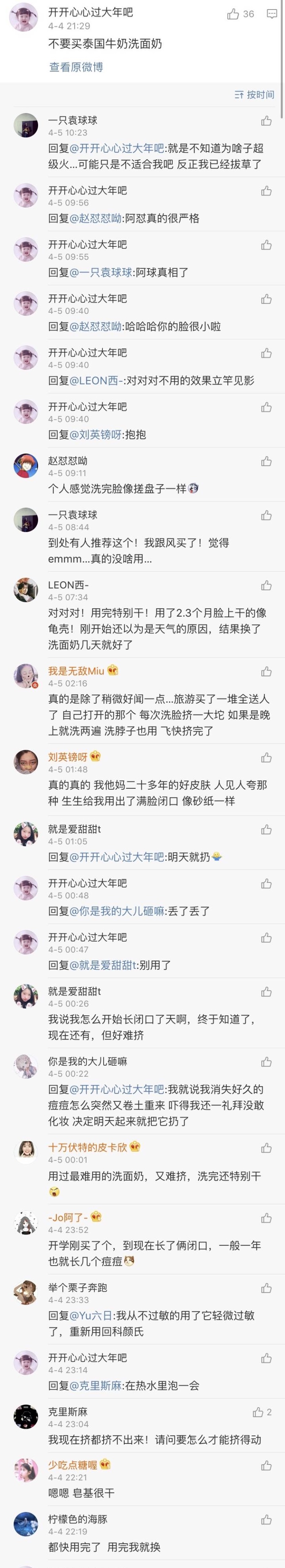Like 十万伏特的皮卡欣's comment
The width and height of the screenshot is (285, 1568).
pyautogui.click(x=266, y=1148)
